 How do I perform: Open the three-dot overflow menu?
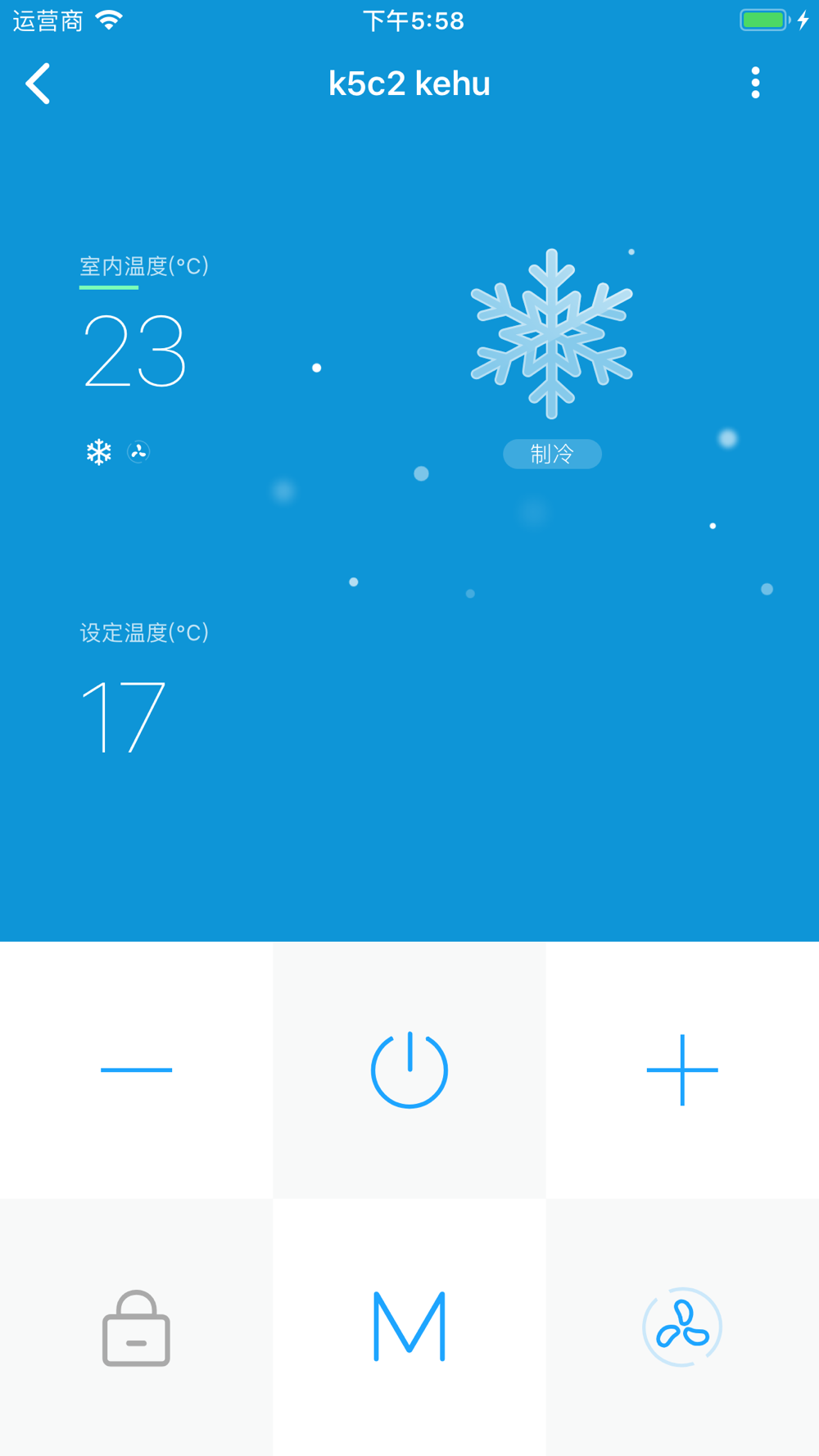point(755,84)
